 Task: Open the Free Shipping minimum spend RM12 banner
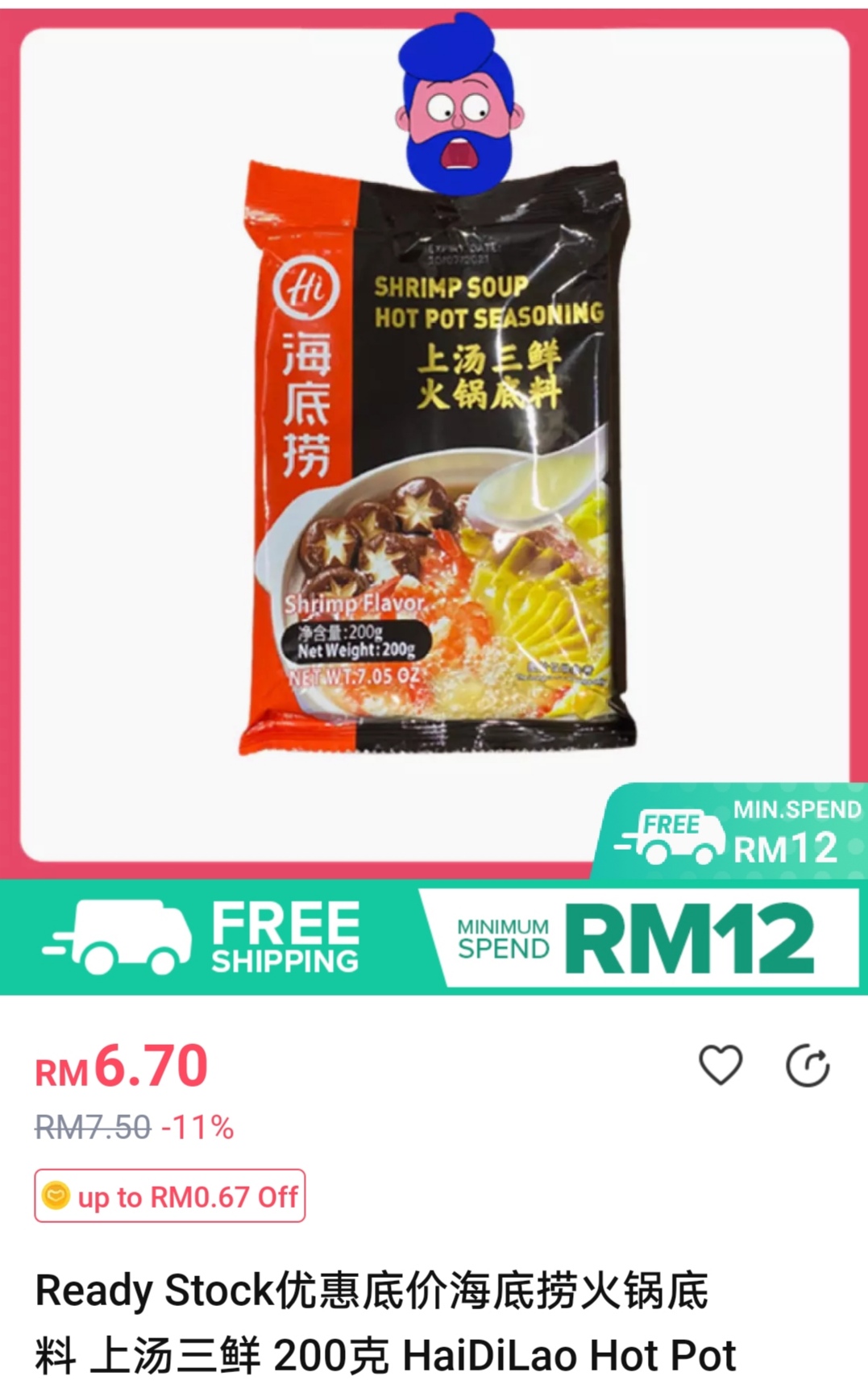tap(434, 937)
